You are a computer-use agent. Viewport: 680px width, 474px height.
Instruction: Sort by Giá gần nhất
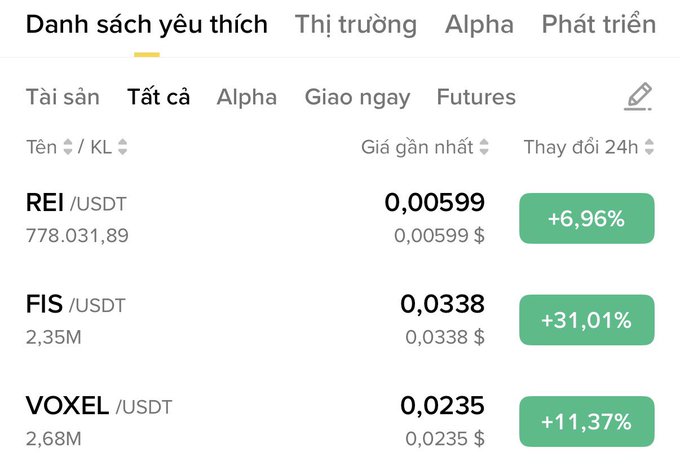(425, 148)
